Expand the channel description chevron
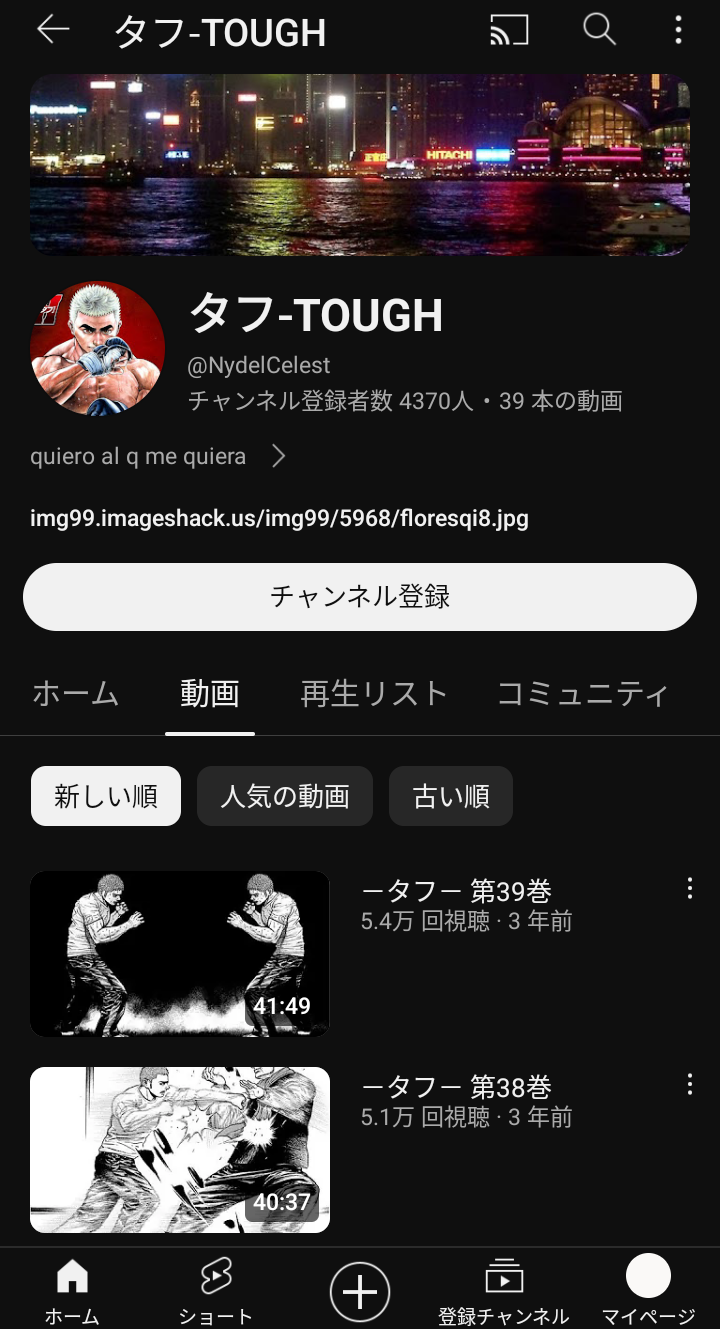 point(279,457)
